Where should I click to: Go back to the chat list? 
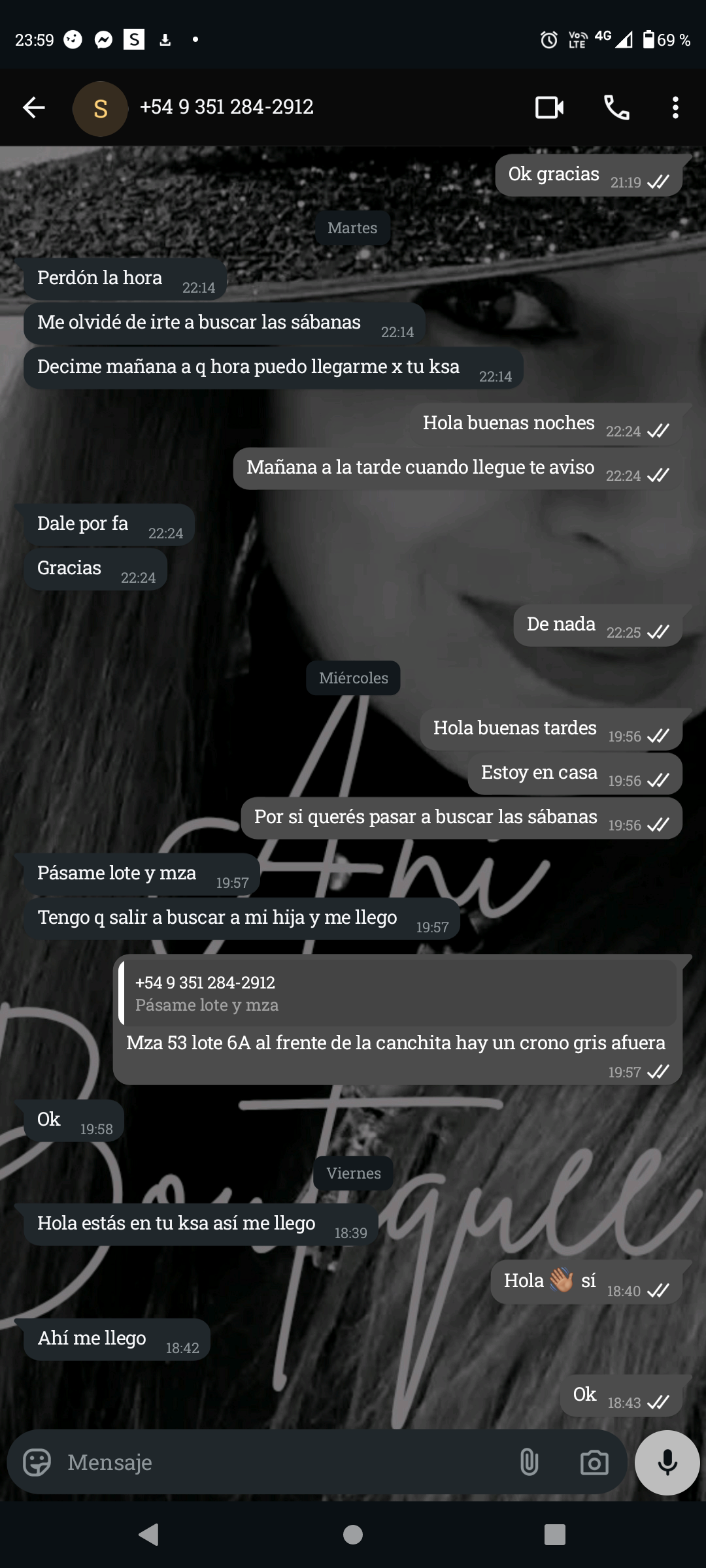point(34,108)
